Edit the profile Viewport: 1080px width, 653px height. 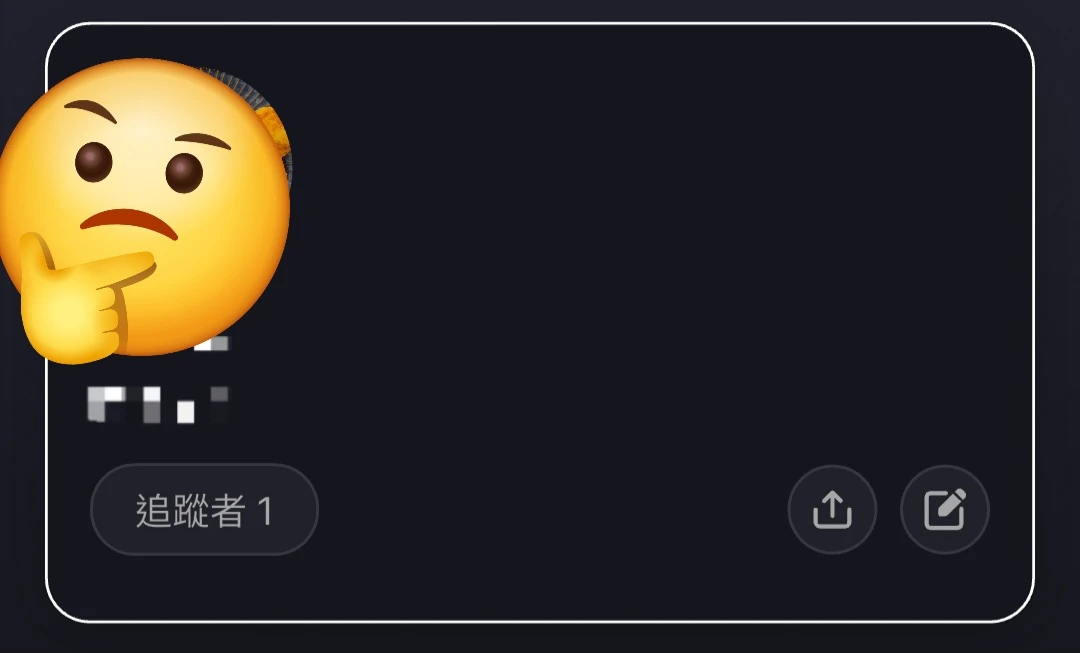coord(945,510)
